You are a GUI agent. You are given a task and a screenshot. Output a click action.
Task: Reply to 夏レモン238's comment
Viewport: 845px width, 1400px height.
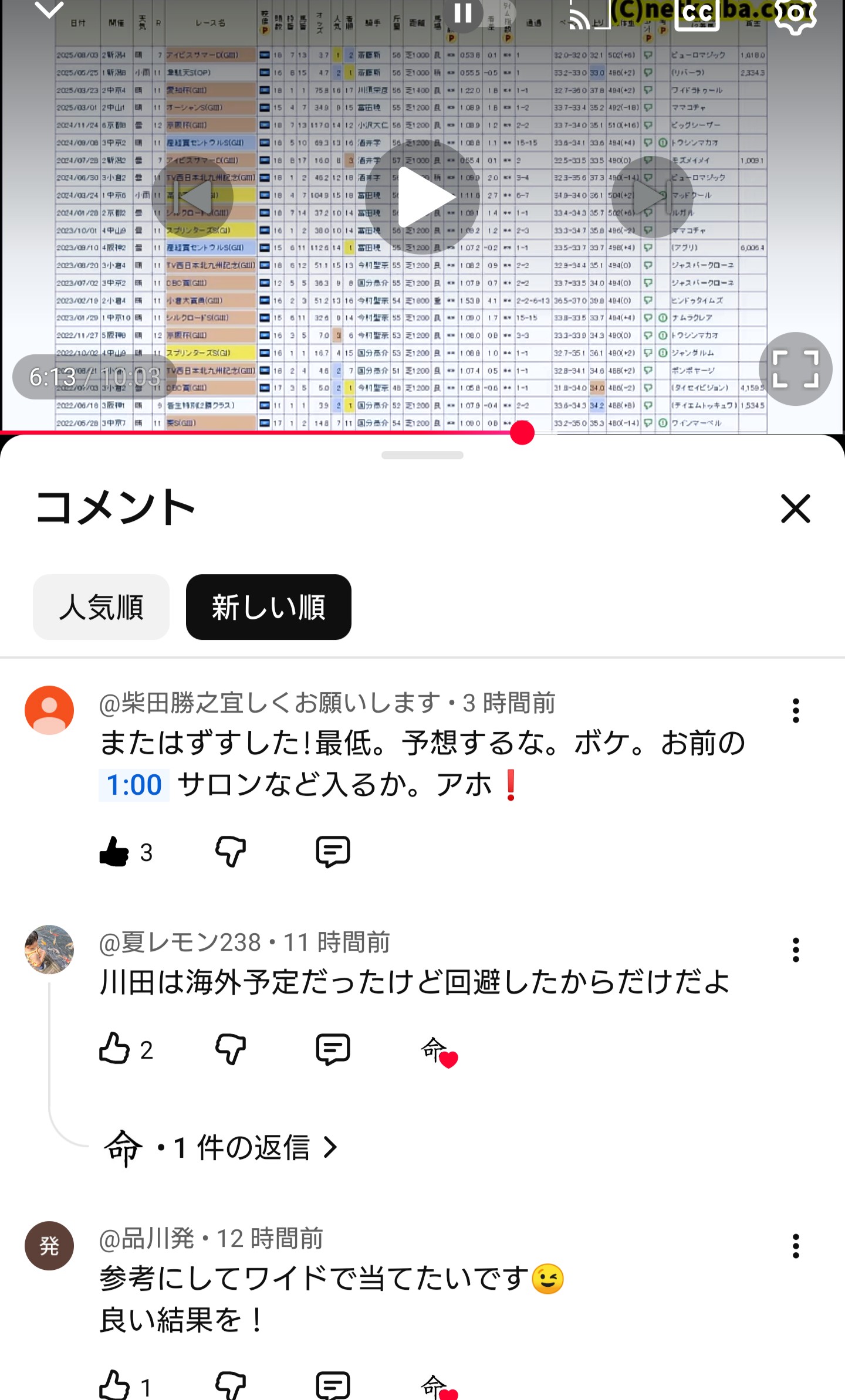[333, 1049]
